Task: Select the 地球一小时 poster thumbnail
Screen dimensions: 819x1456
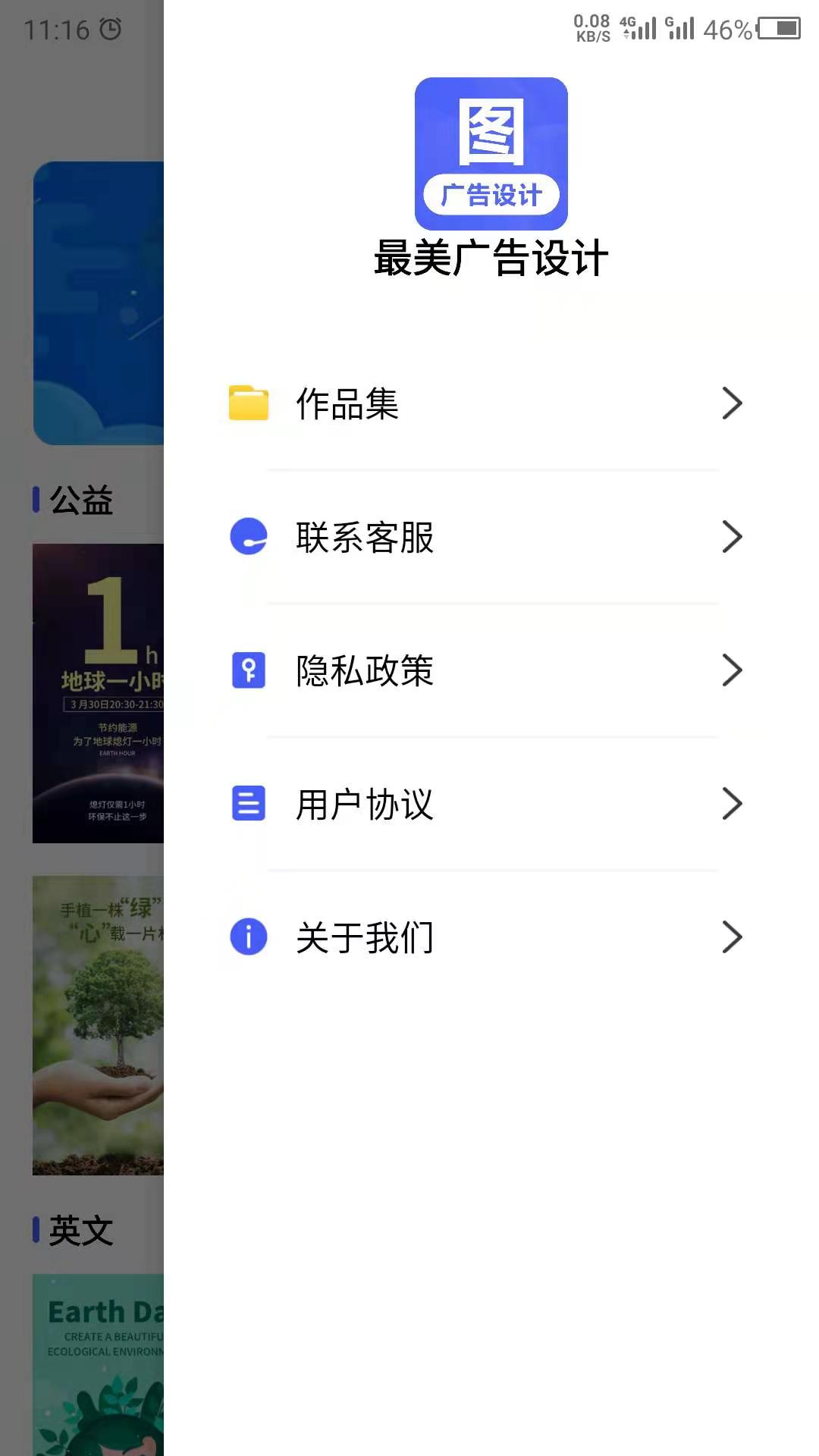Action: (97, 690)
